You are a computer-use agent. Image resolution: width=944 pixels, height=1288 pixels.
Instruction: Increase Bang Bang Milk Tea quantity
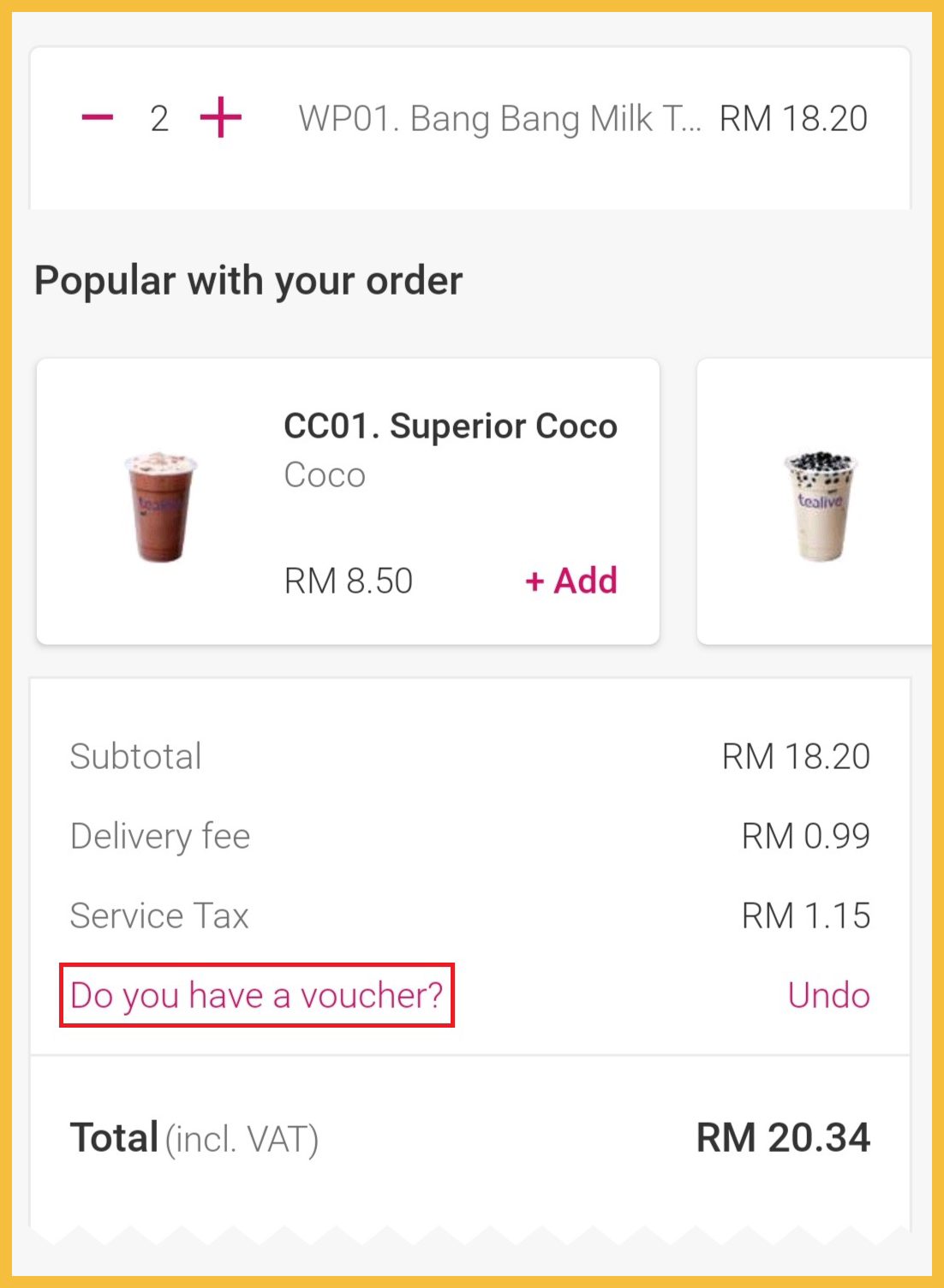pos(220,117)
